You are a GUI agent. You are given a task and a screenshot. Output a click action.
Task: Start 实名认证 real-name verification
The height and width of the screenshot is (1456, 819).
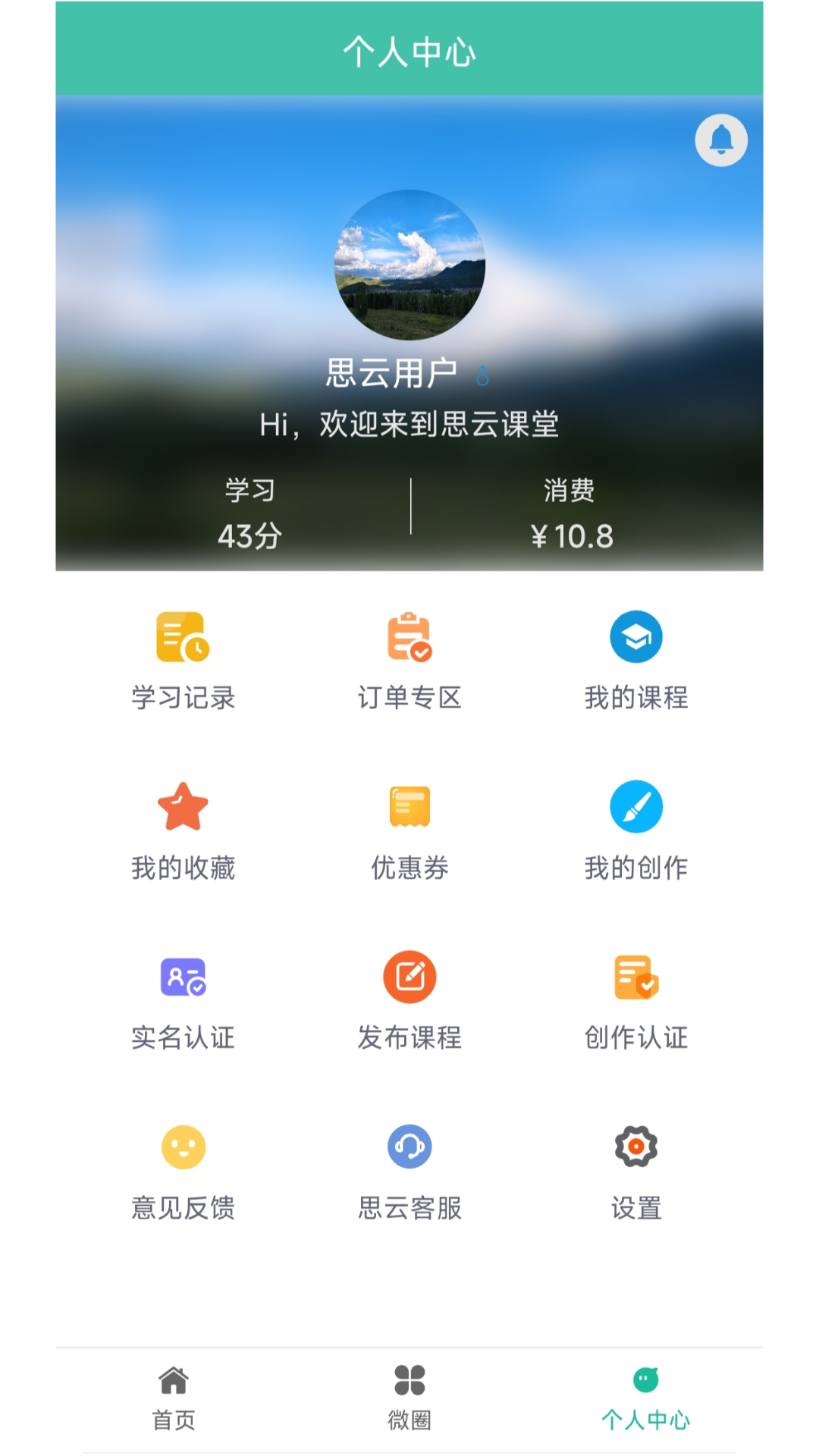[184, 999]
